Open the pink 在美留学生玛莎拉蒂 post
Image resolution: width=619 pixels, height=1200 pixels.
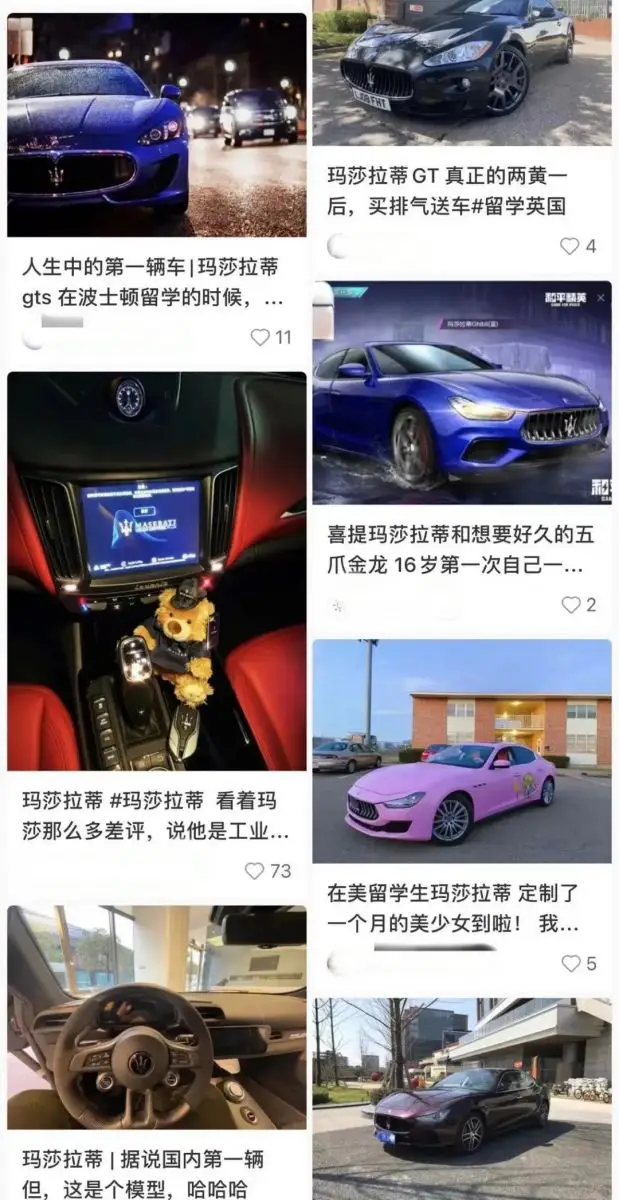(461, 750)
